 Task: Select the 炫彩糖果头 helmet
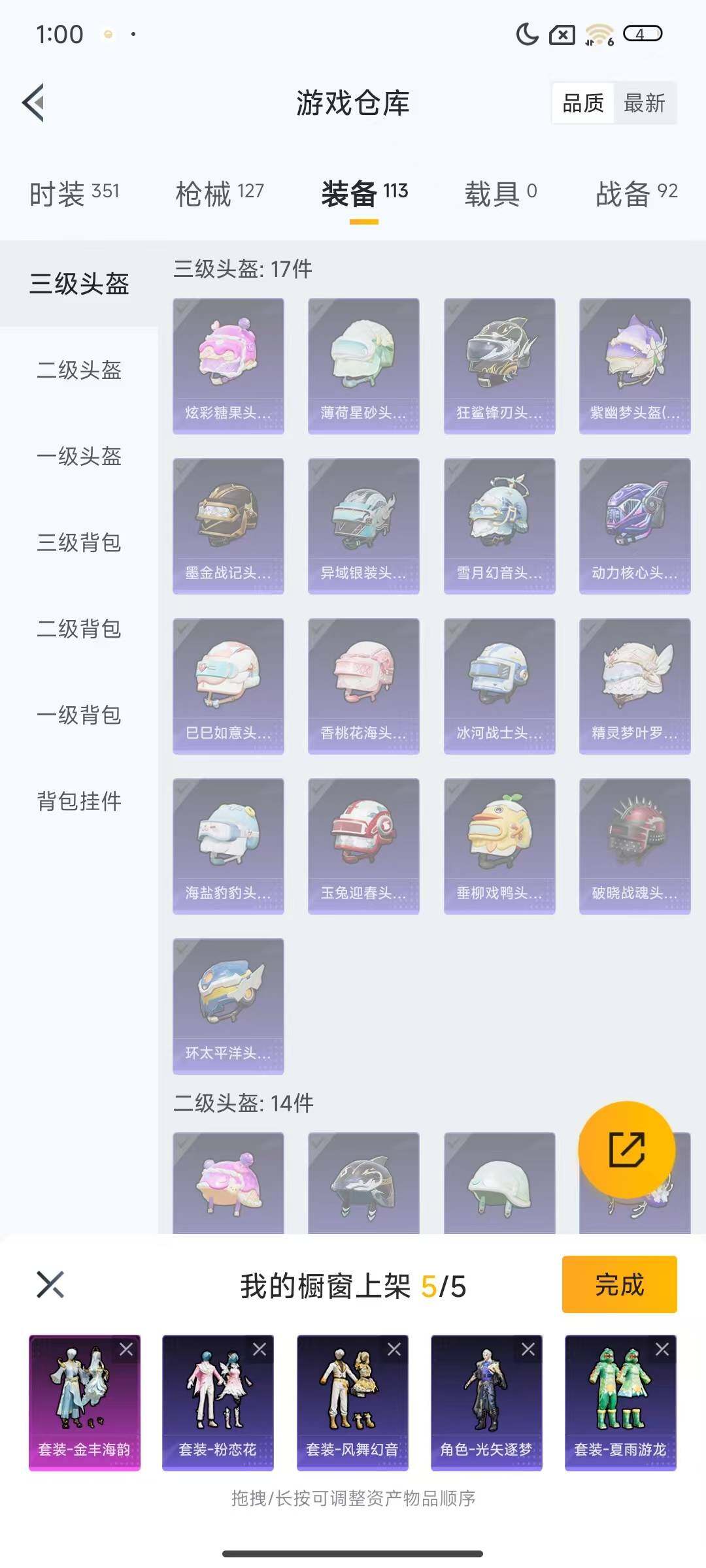(228, 366)
